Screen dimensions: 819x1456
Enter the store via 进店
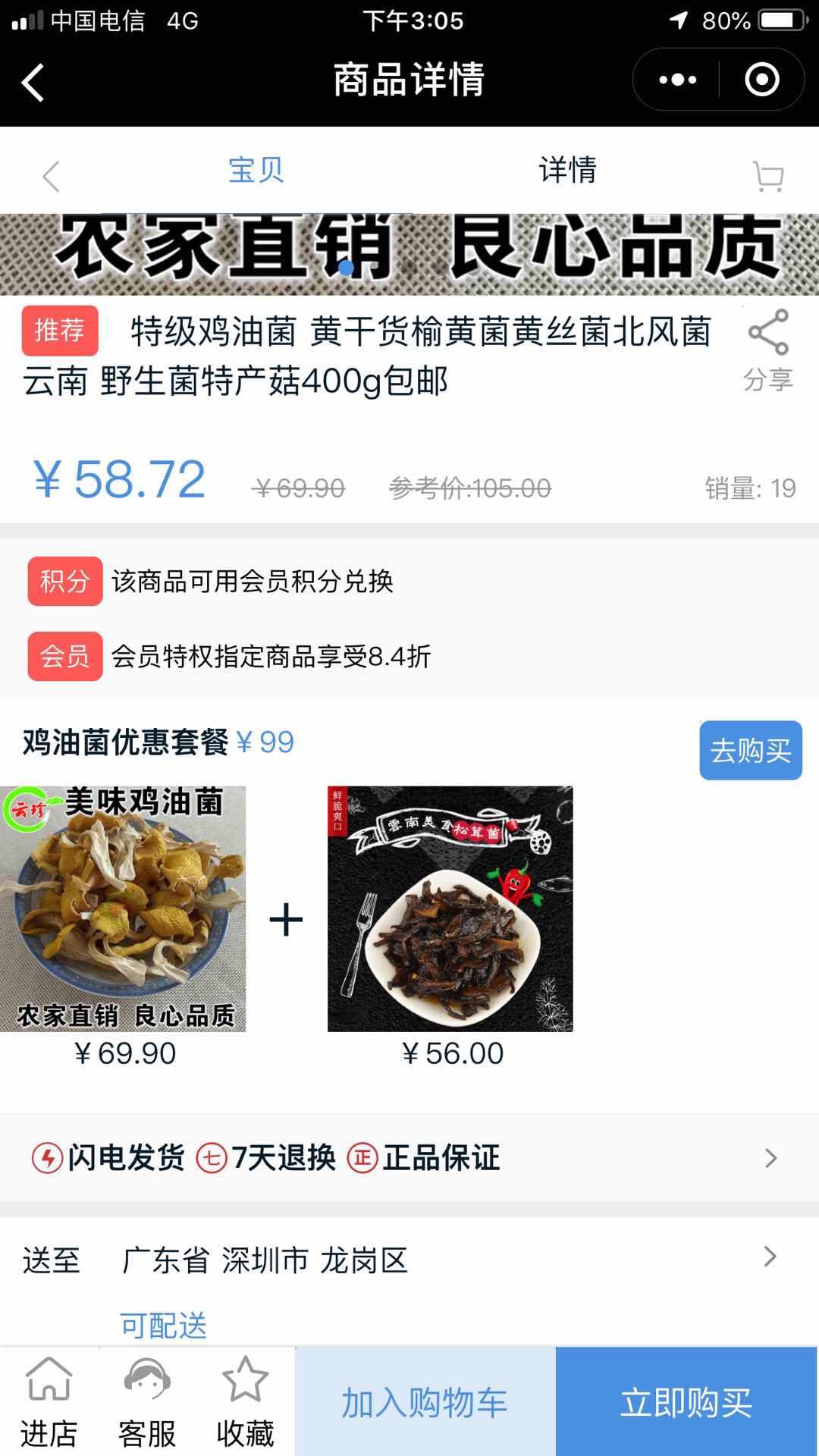click(49, 1403)
